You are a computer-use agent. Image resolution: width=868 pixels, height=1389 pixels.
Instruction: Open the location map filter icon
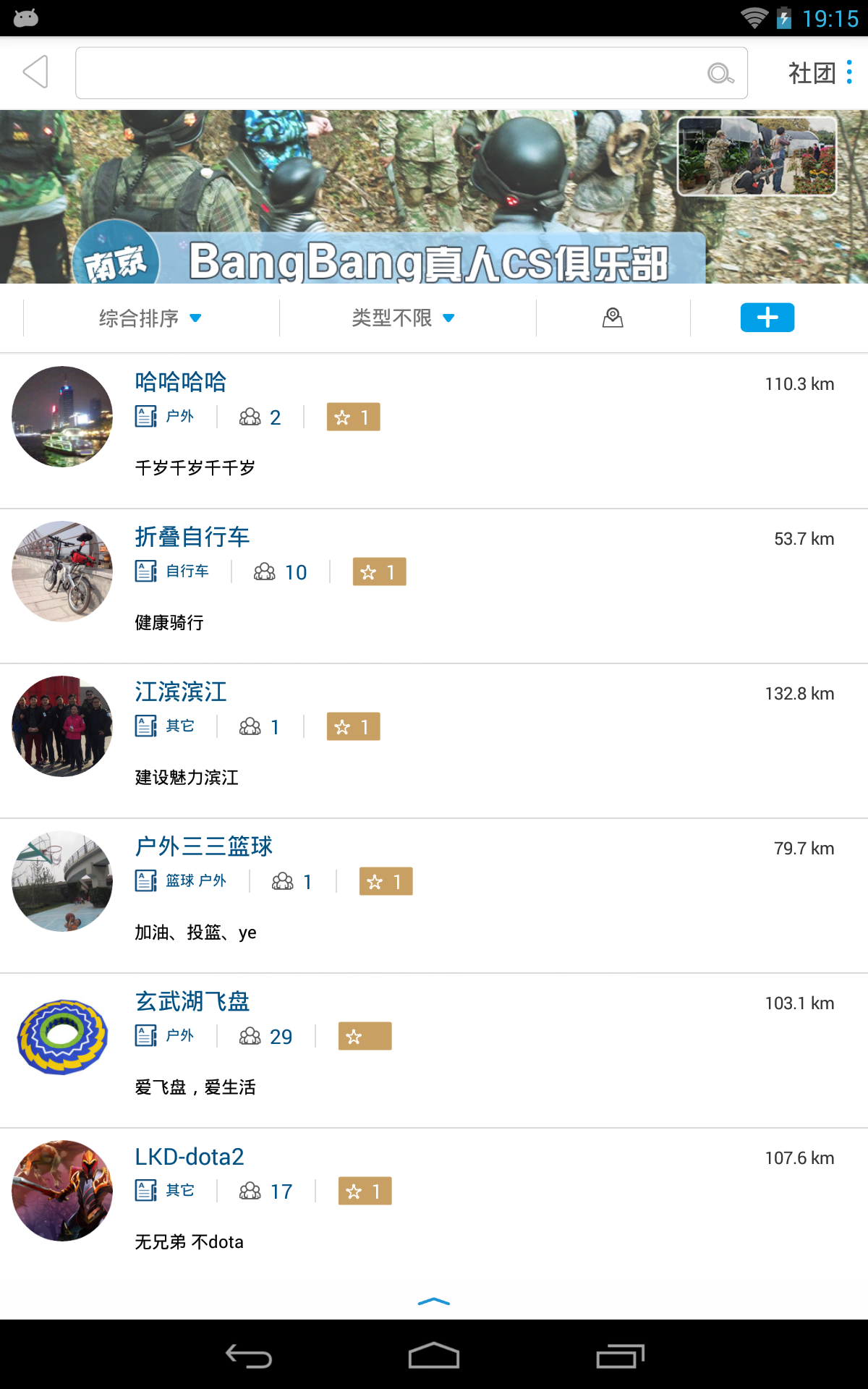pos(613,318)
